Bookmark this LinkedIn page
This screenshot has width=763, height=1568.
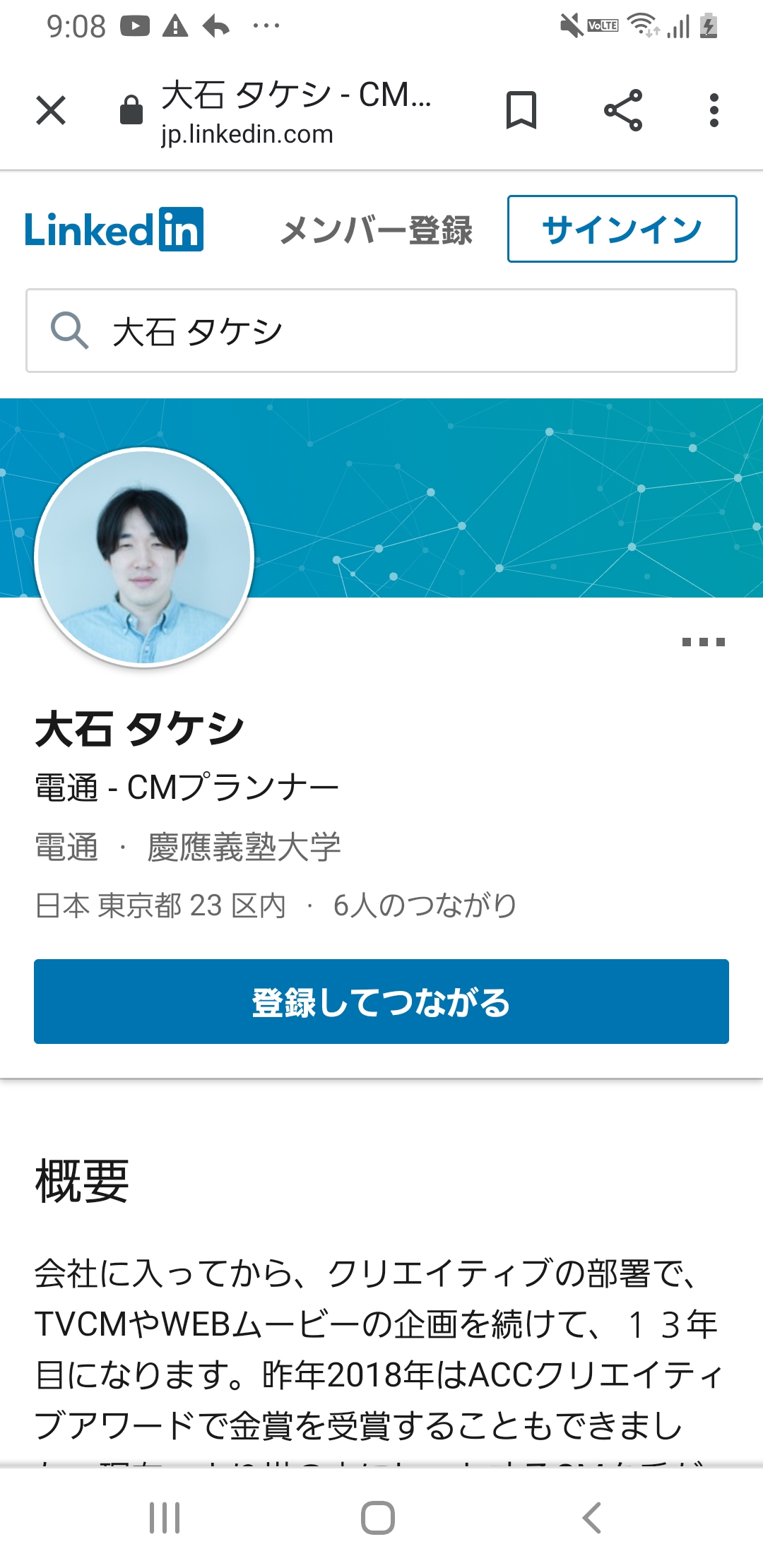521,111
